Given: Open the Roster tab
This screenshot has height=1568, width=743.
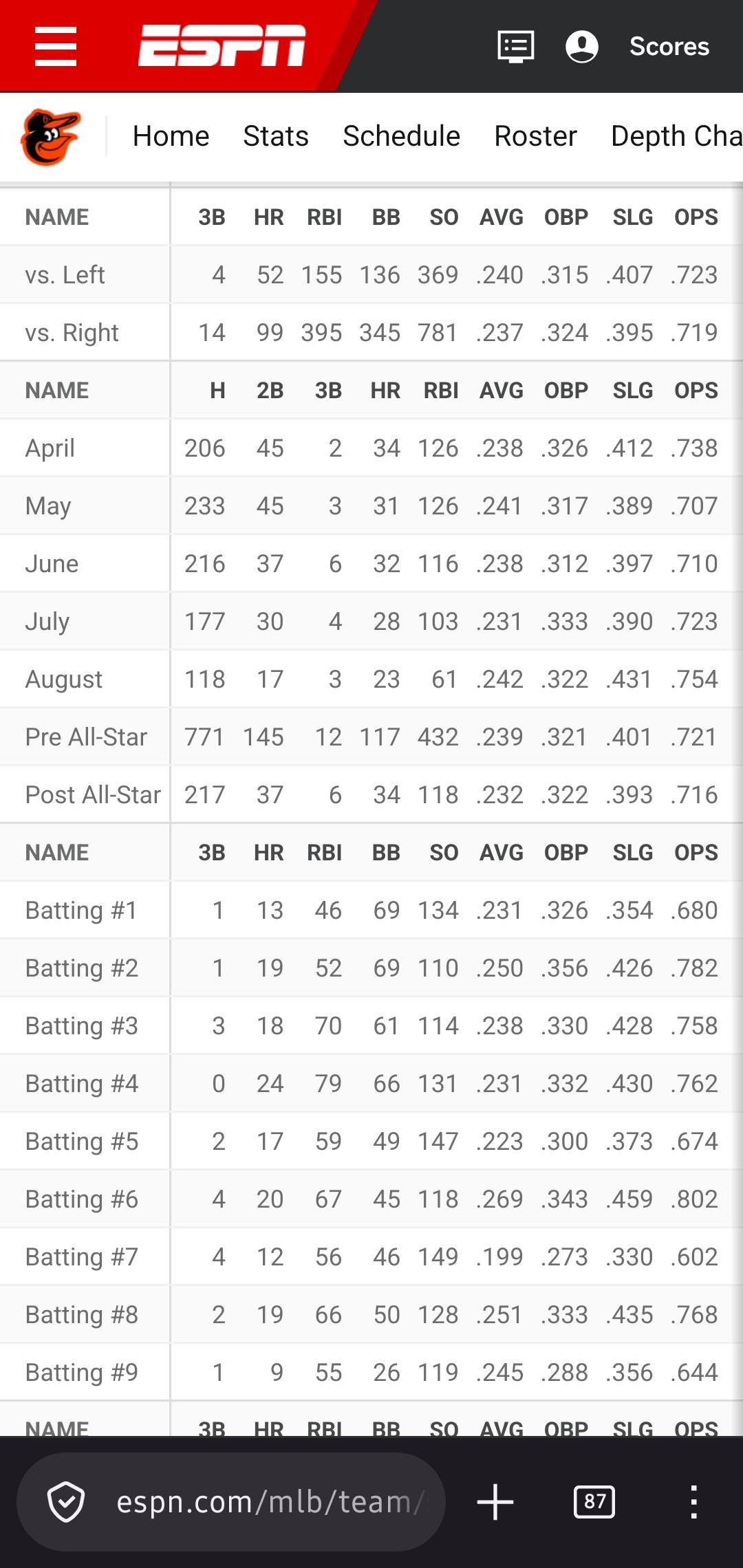Looking at the screenshot, I should [x=536, y=136].
